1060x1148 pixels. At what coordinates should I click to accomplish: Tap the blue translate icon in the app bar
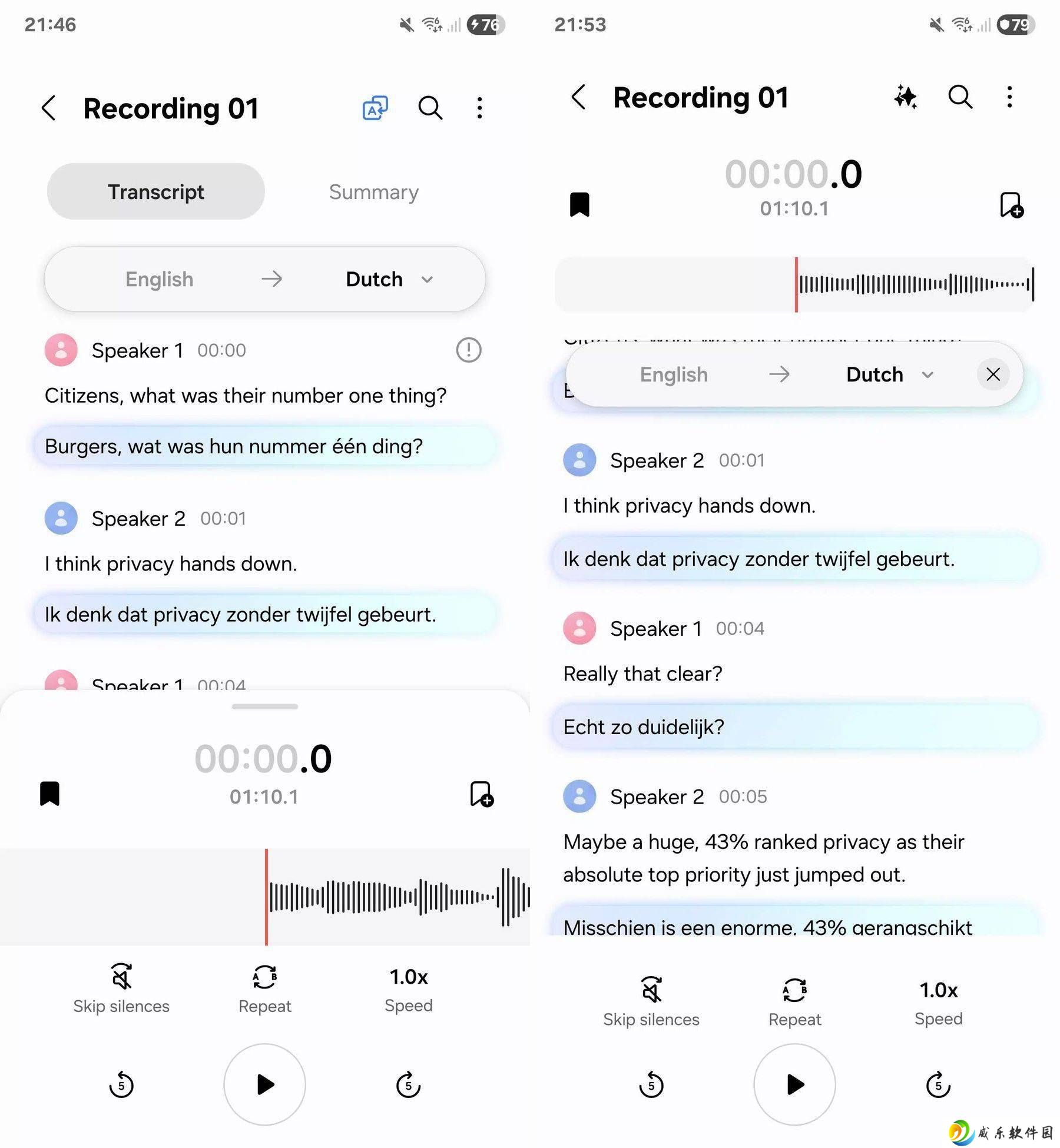(x=375, y=108)
